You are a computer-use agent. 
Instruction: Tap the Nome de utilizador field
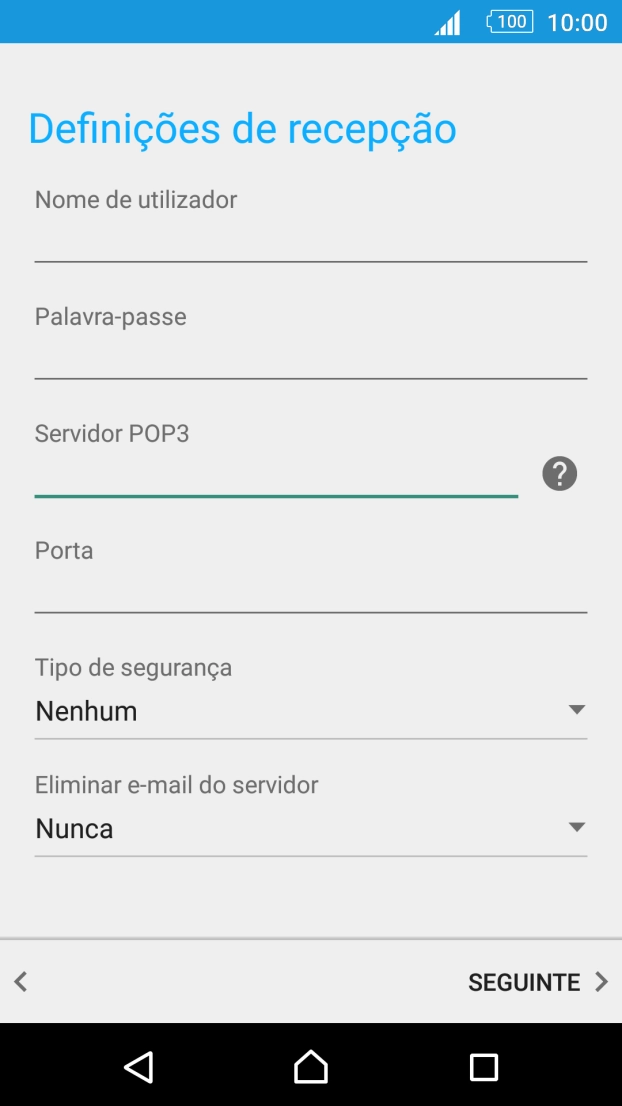pos(310,240)
